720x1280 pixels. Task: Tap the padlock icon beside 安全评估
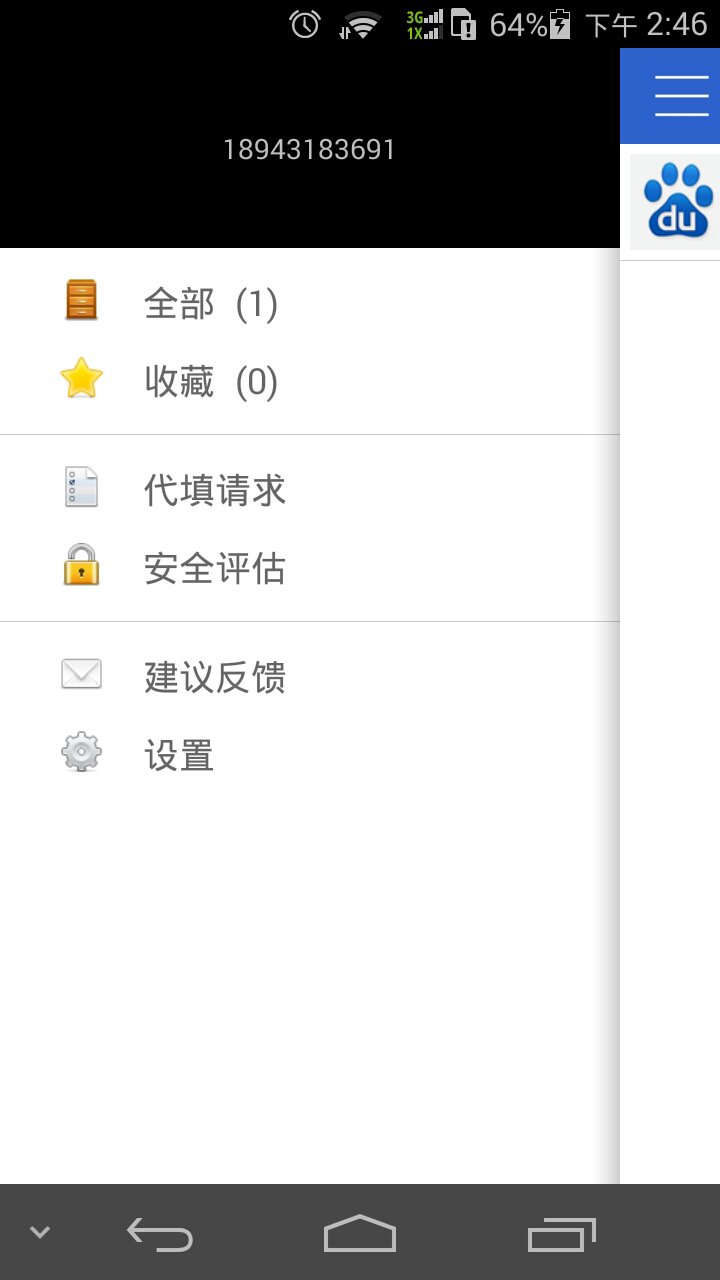80,566
